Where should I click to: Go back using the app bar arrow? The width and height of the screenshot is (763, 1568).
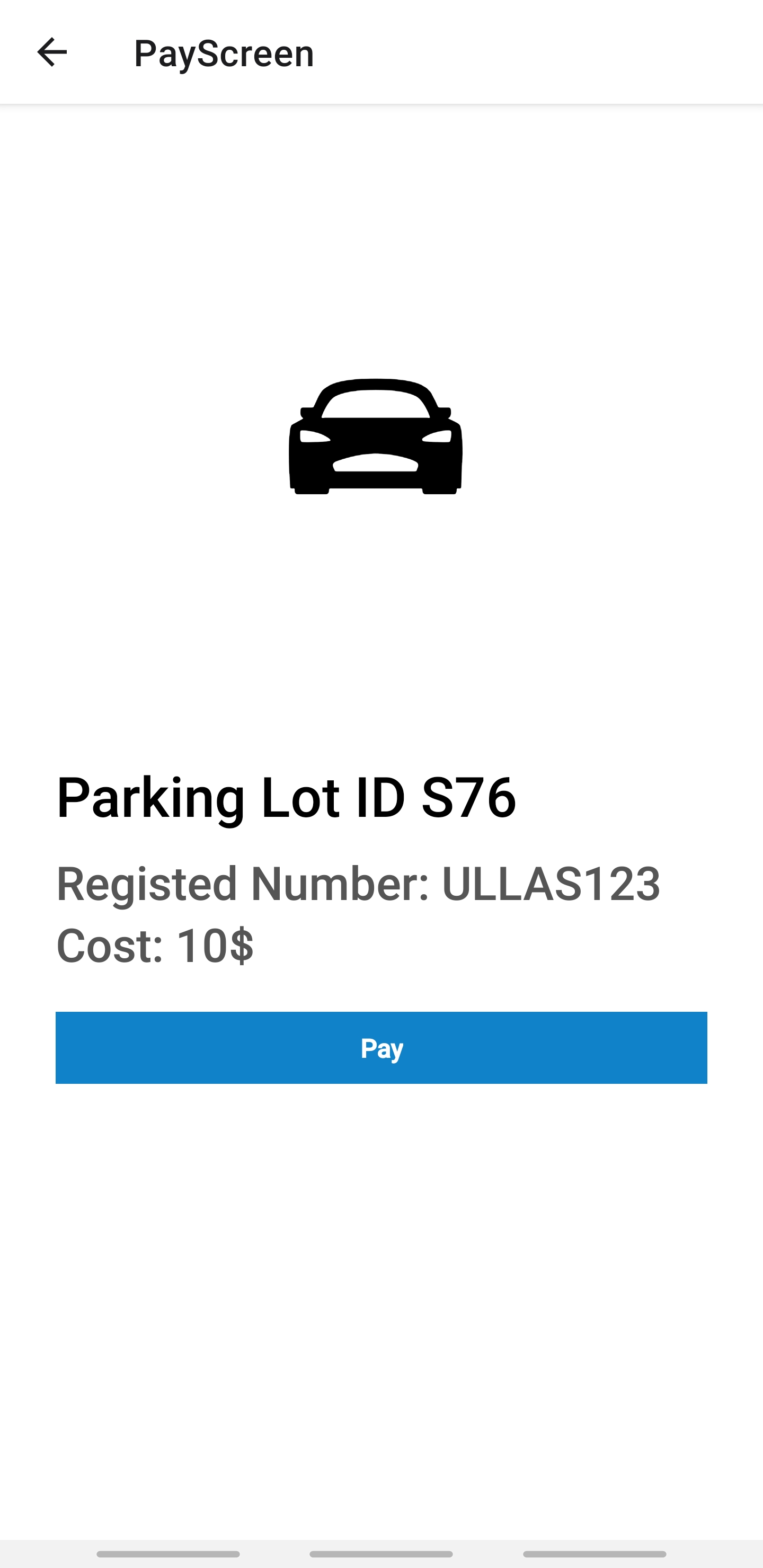tap(52, 52)
